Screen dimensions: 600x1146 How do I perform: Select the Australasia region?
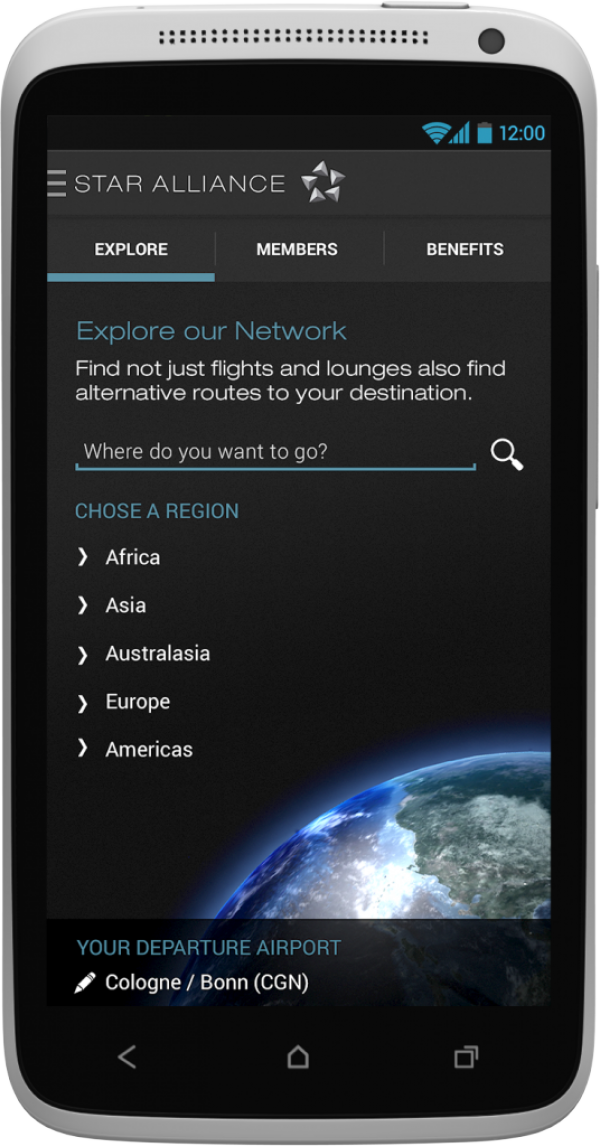157,653
